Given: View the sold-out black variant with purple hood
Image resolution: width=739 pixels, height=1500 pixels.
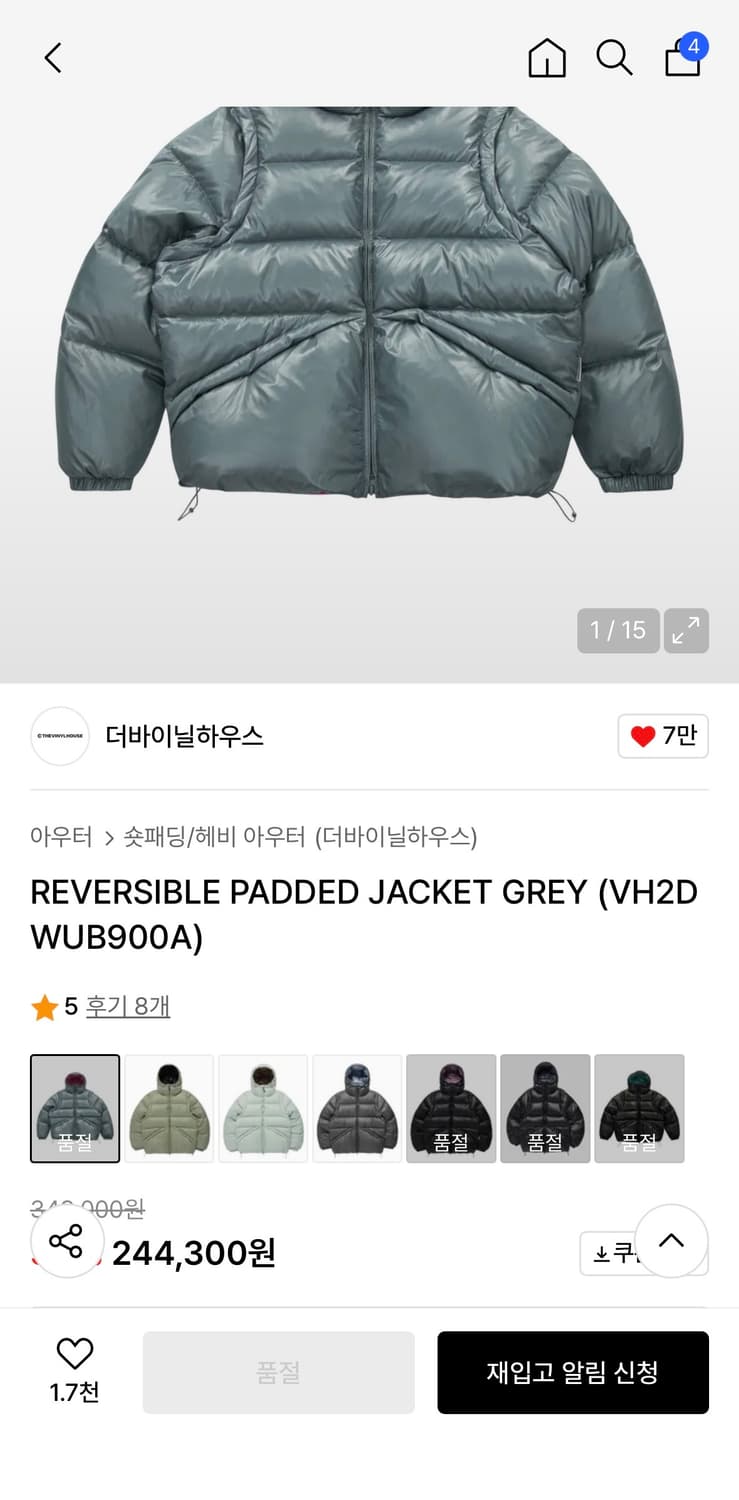Looking at the screenshot, I should pos(451,1108).
